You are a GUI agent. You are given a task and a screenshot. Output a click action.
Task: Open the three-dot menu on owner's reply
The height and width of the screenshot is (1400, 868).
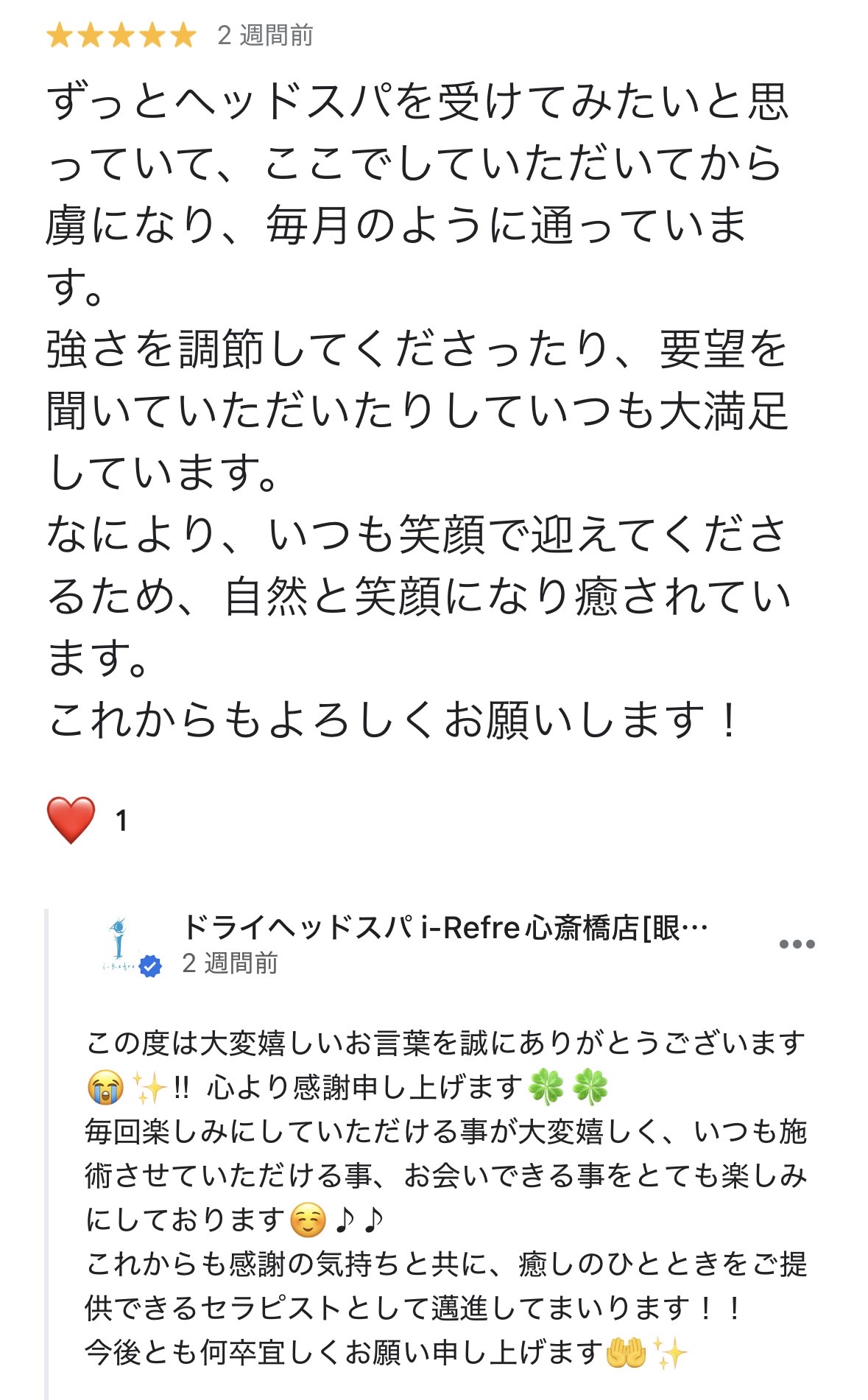tap(797, 944)
